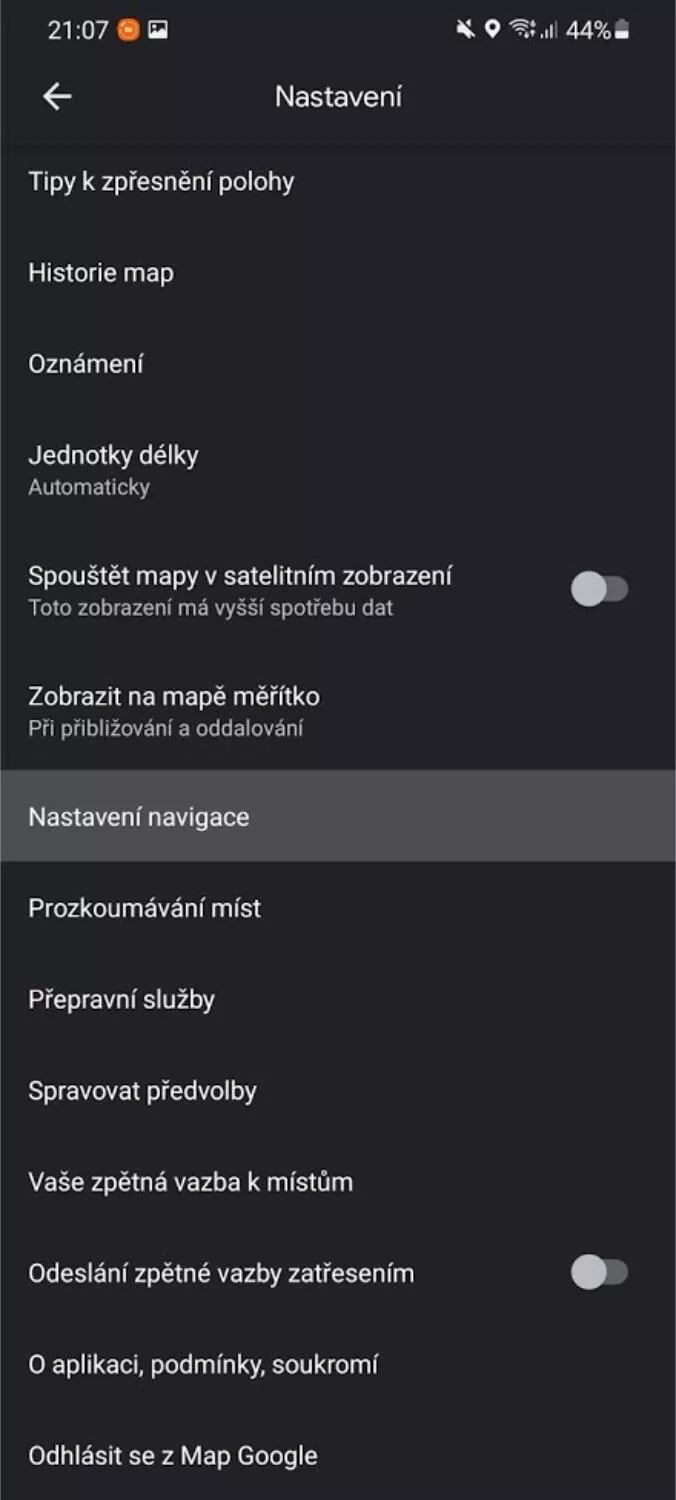Open Vaše zpětná vazba k místům

[338, 1182]
